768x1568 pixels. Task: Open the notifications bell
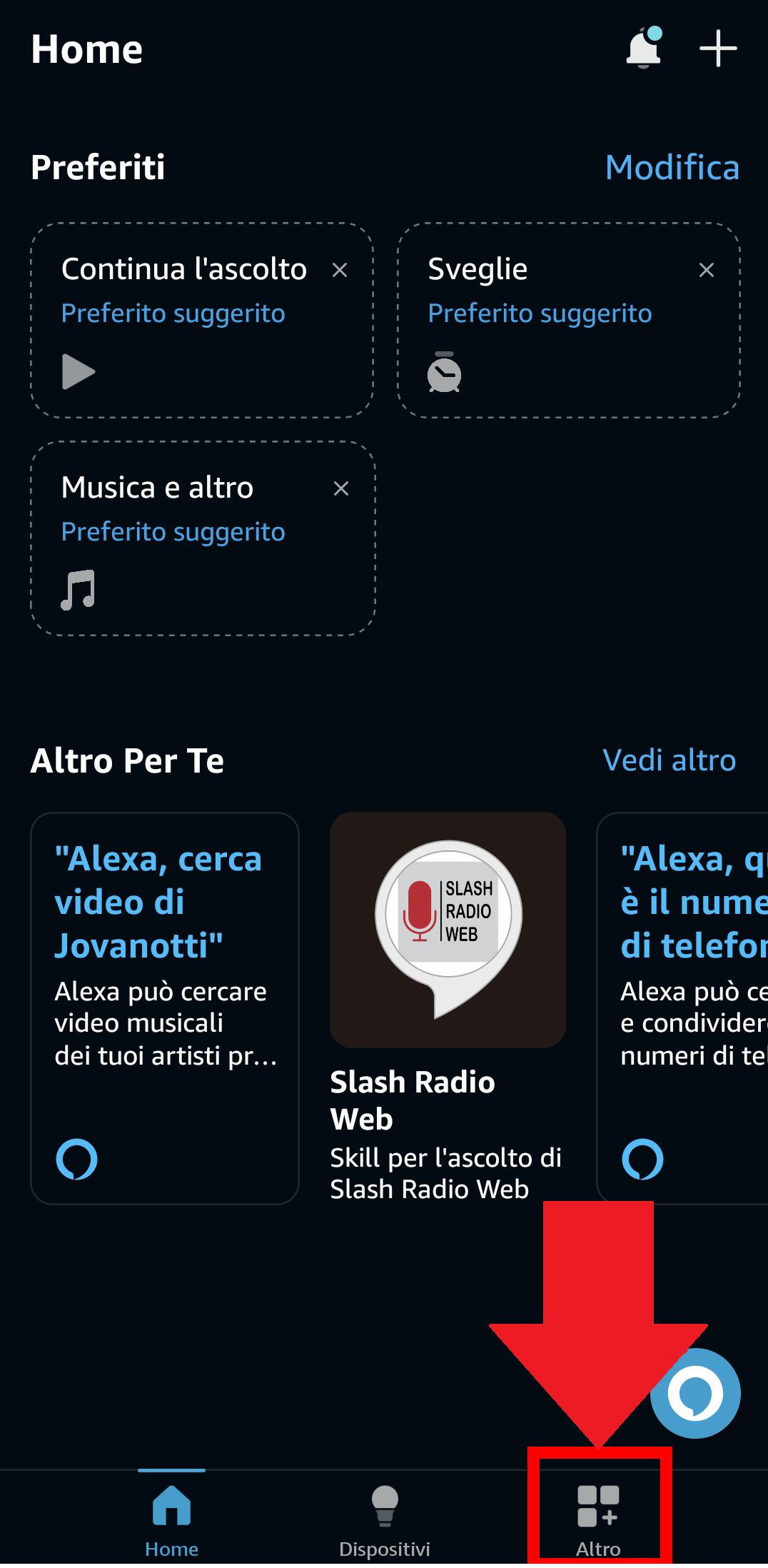coord(644,48)
